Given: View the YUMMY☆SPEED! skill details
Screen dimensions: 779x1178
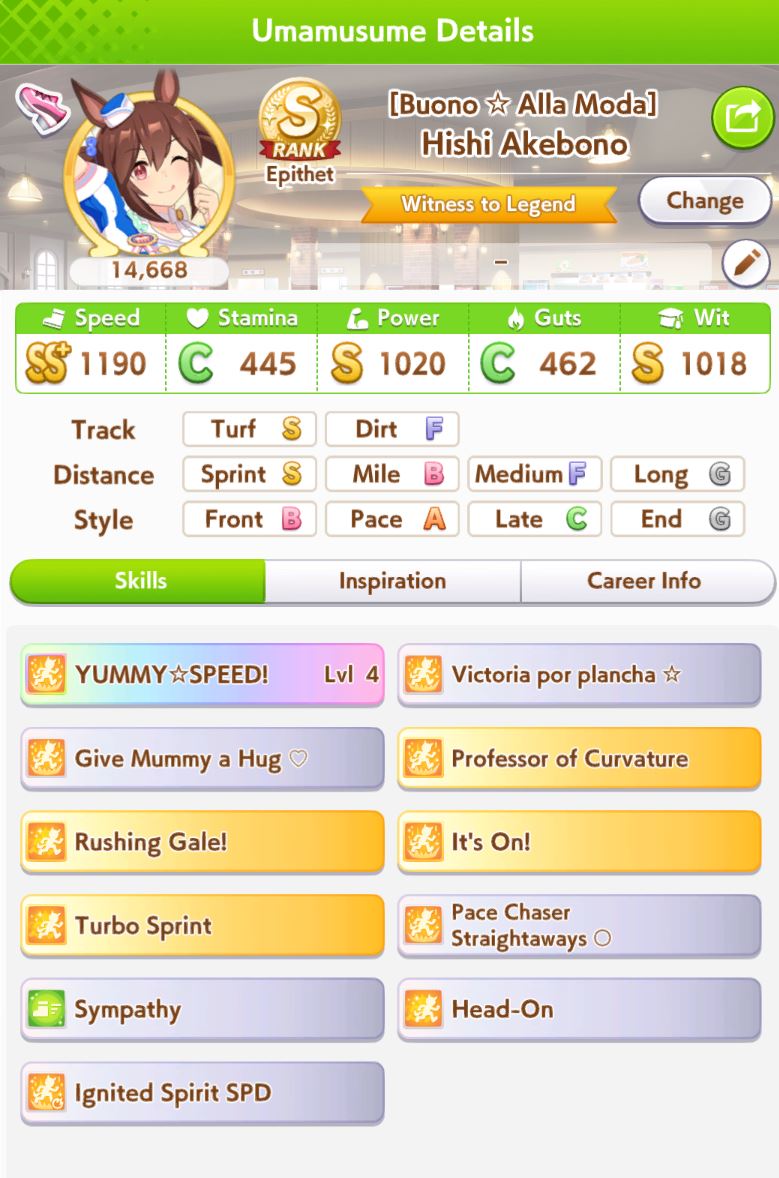Looking at the screenshot, I should click(x=202, y=675).
